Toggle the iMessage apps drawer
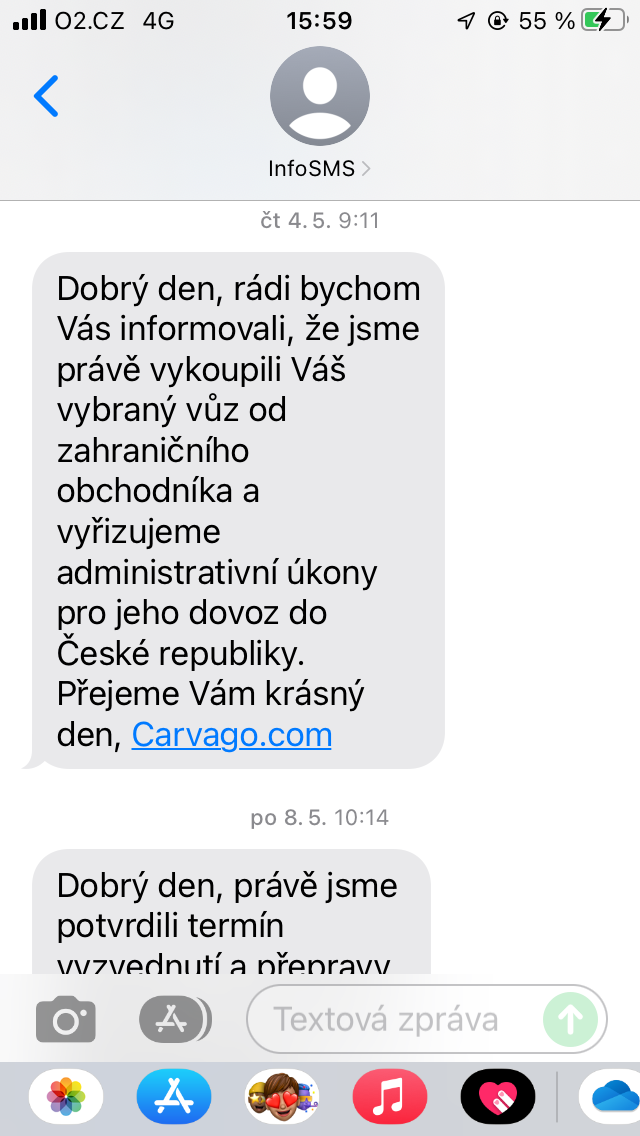The height and width of the screenshot is (1136, 640). (x=174, y=1019)
